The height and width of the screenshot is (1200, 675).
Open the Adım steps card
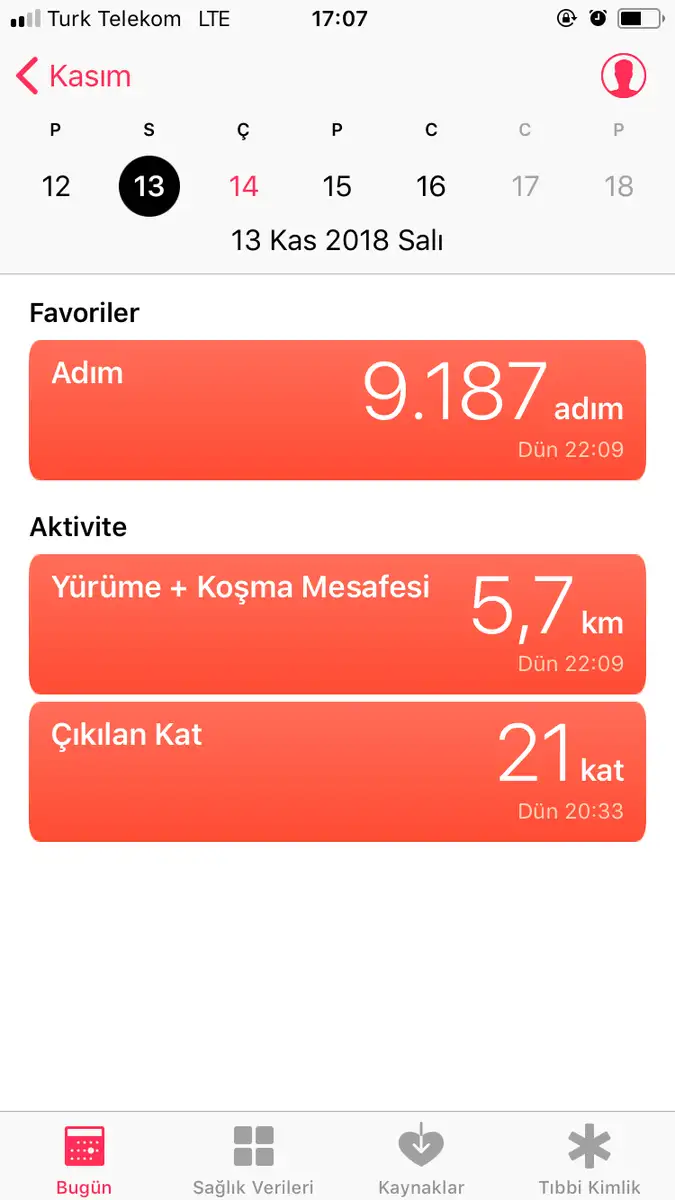click(337, 410)
